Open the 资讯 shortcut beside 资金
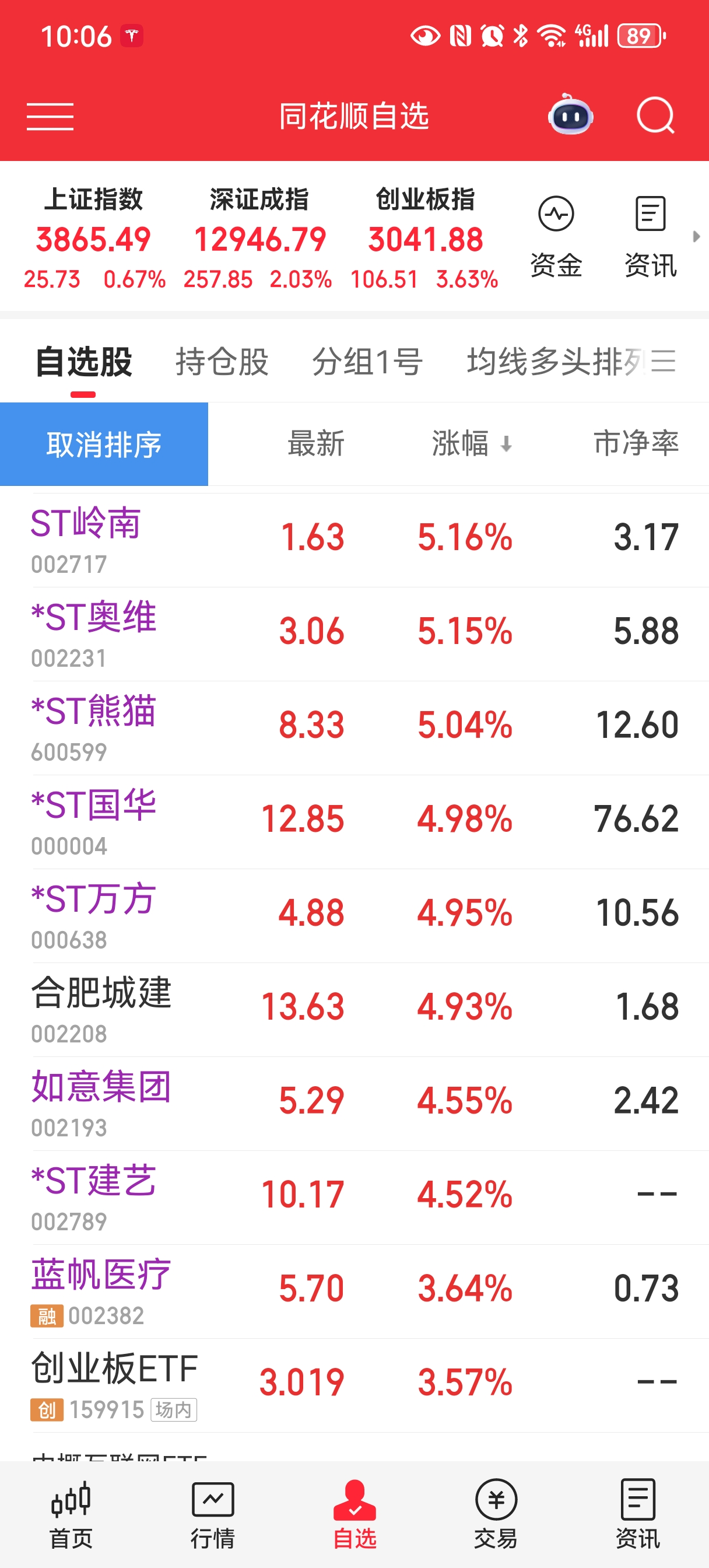Screen dimensions: 709x1568 (x=650, y=237)
